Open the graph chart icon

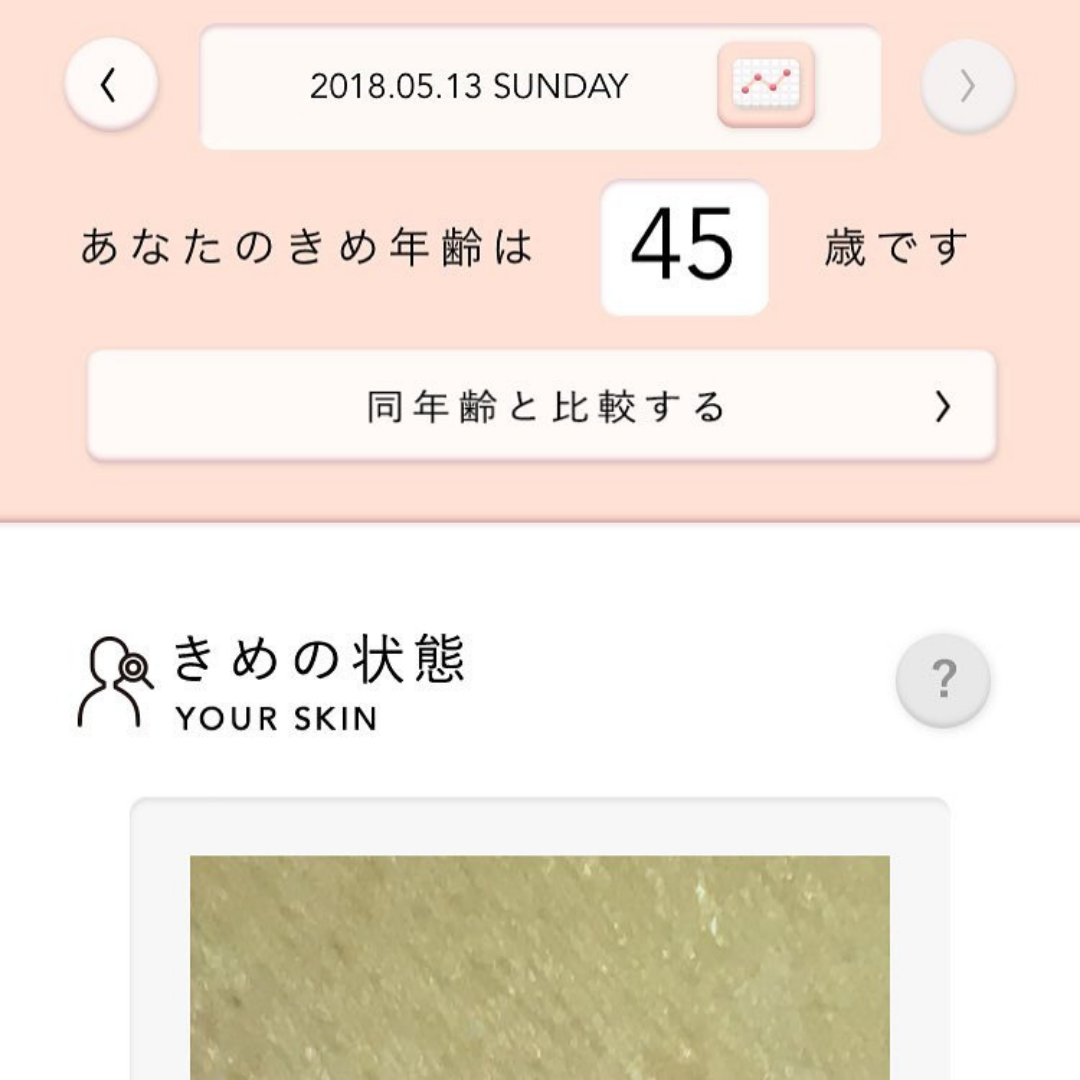point(766,84)
